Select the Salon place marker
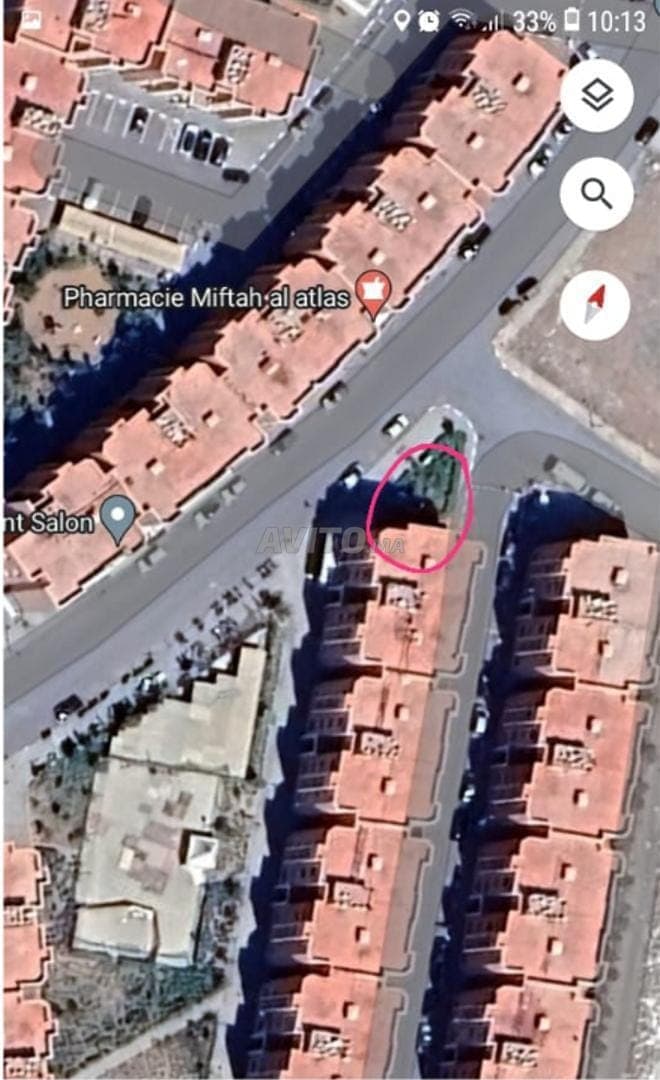Viewport: 660px width, 1080px height. (118, 520)
